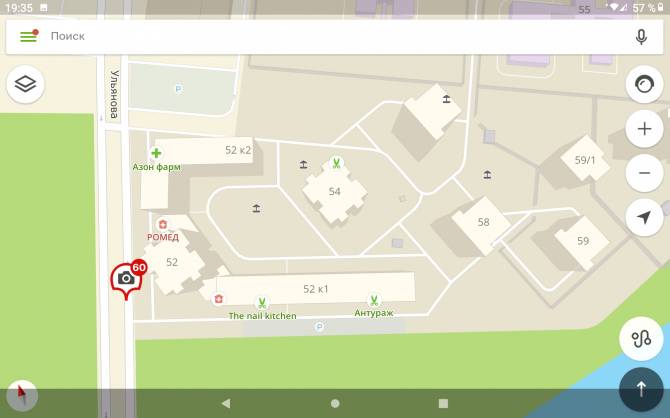Open the Антураж salon marker
The image size is (670, 418).
tap(374, 300)
